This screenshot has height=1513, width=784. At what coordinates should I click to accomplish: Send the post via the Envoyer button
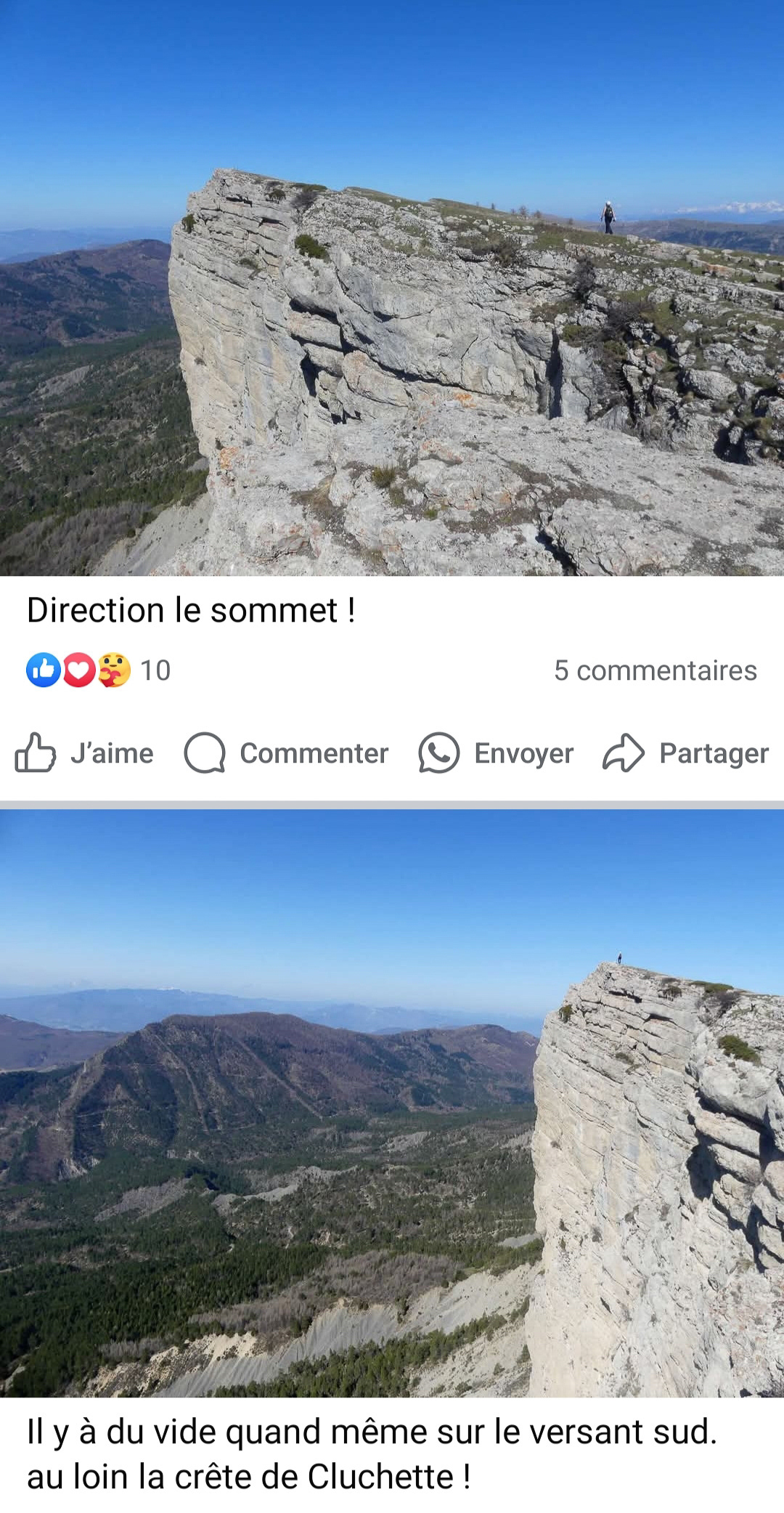point(496,753)
